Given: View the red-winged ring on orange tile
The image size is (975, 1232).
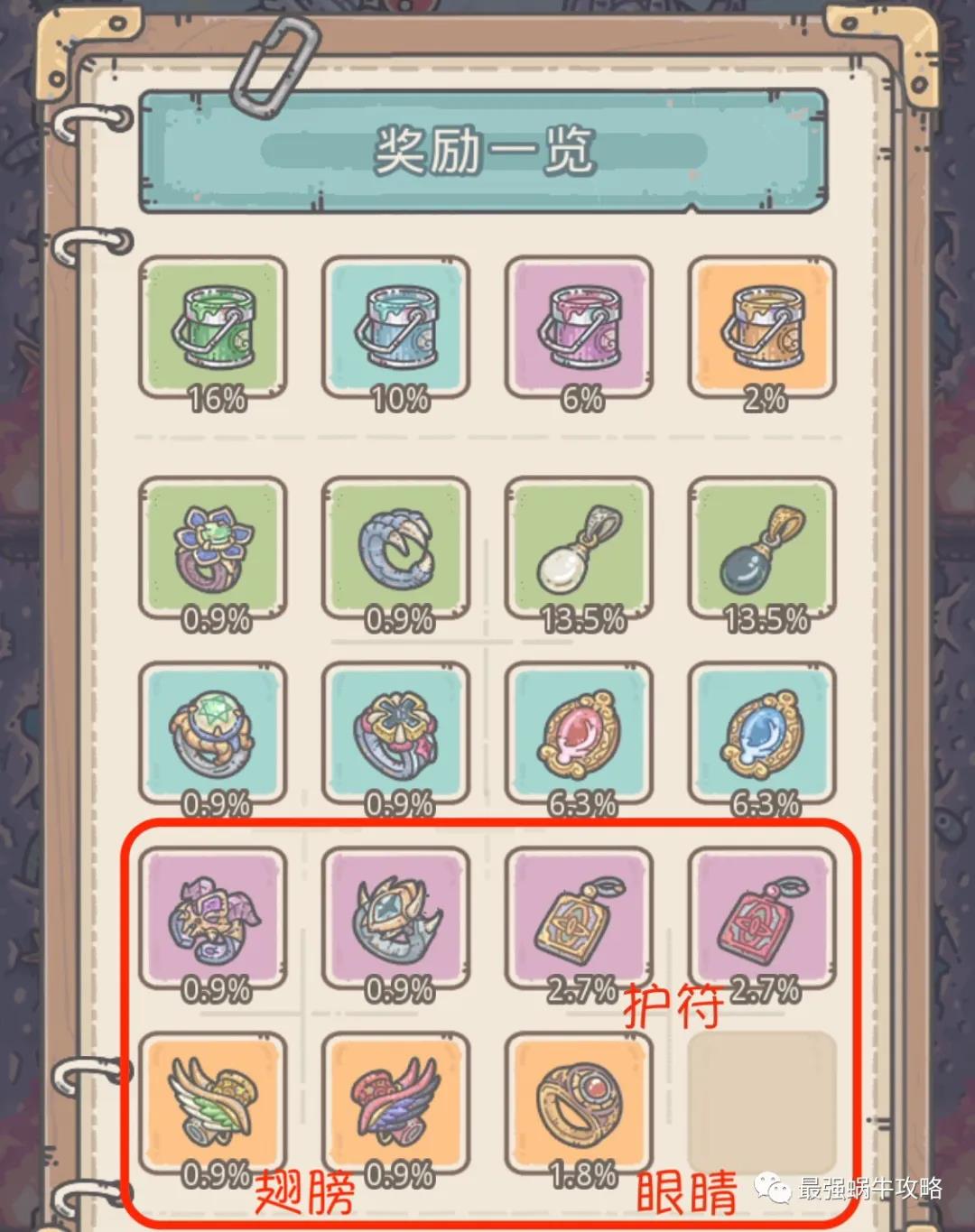Looking at the screenshot, I should pyautogui.click(x=396, y=1102).
